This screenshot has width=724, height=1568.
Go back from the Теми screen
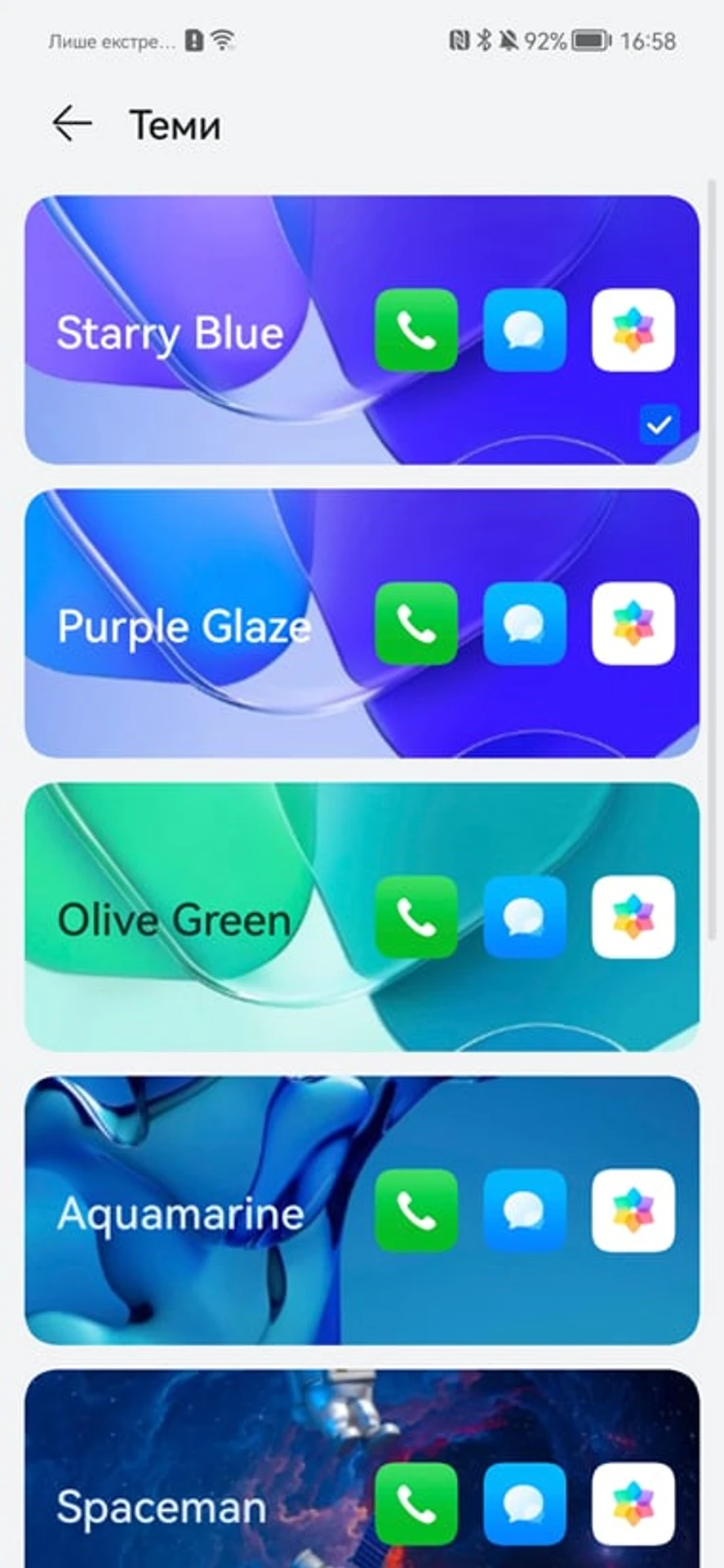click(72, 124)
